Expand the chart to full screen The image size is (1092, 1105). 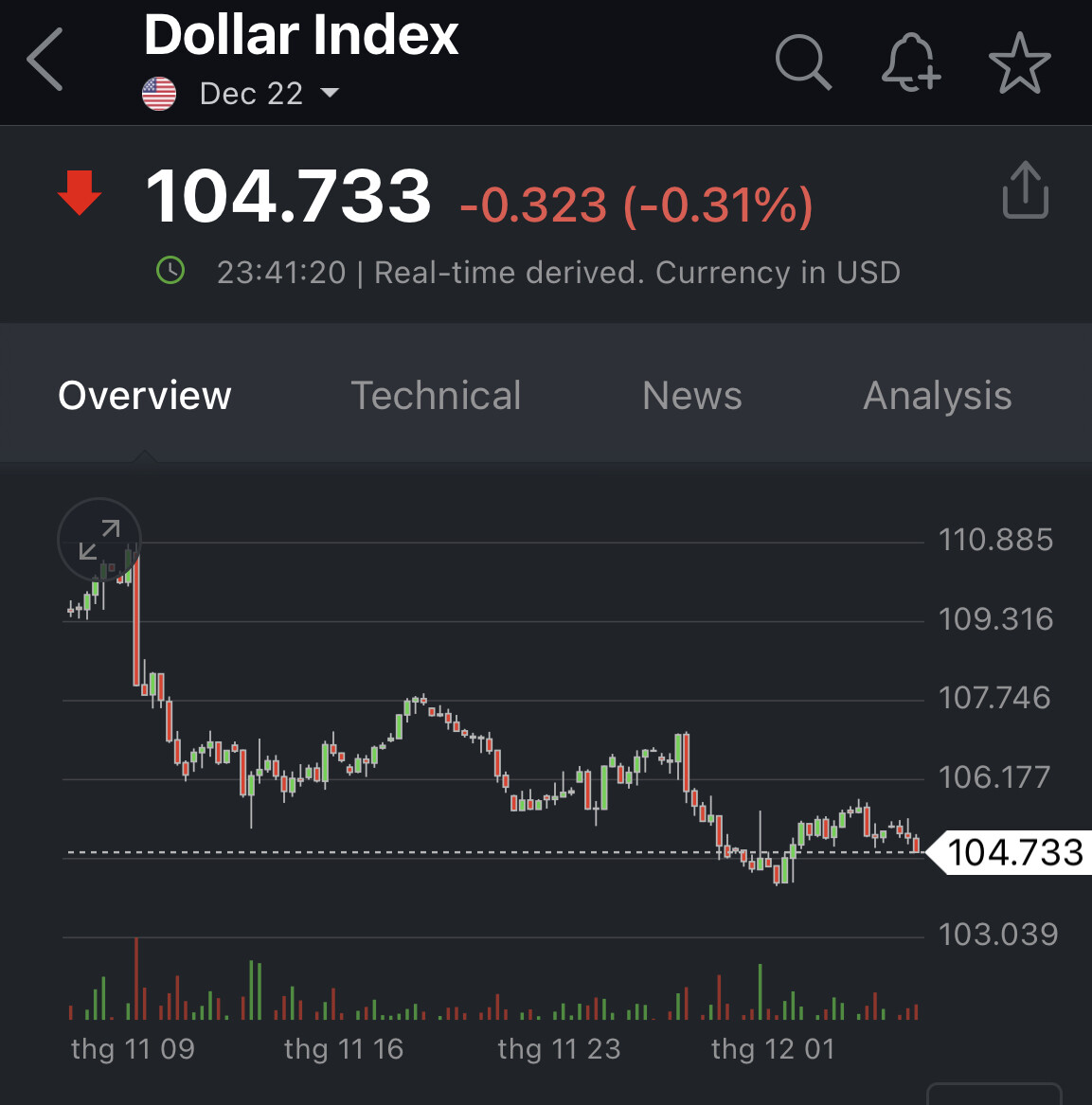99,540
